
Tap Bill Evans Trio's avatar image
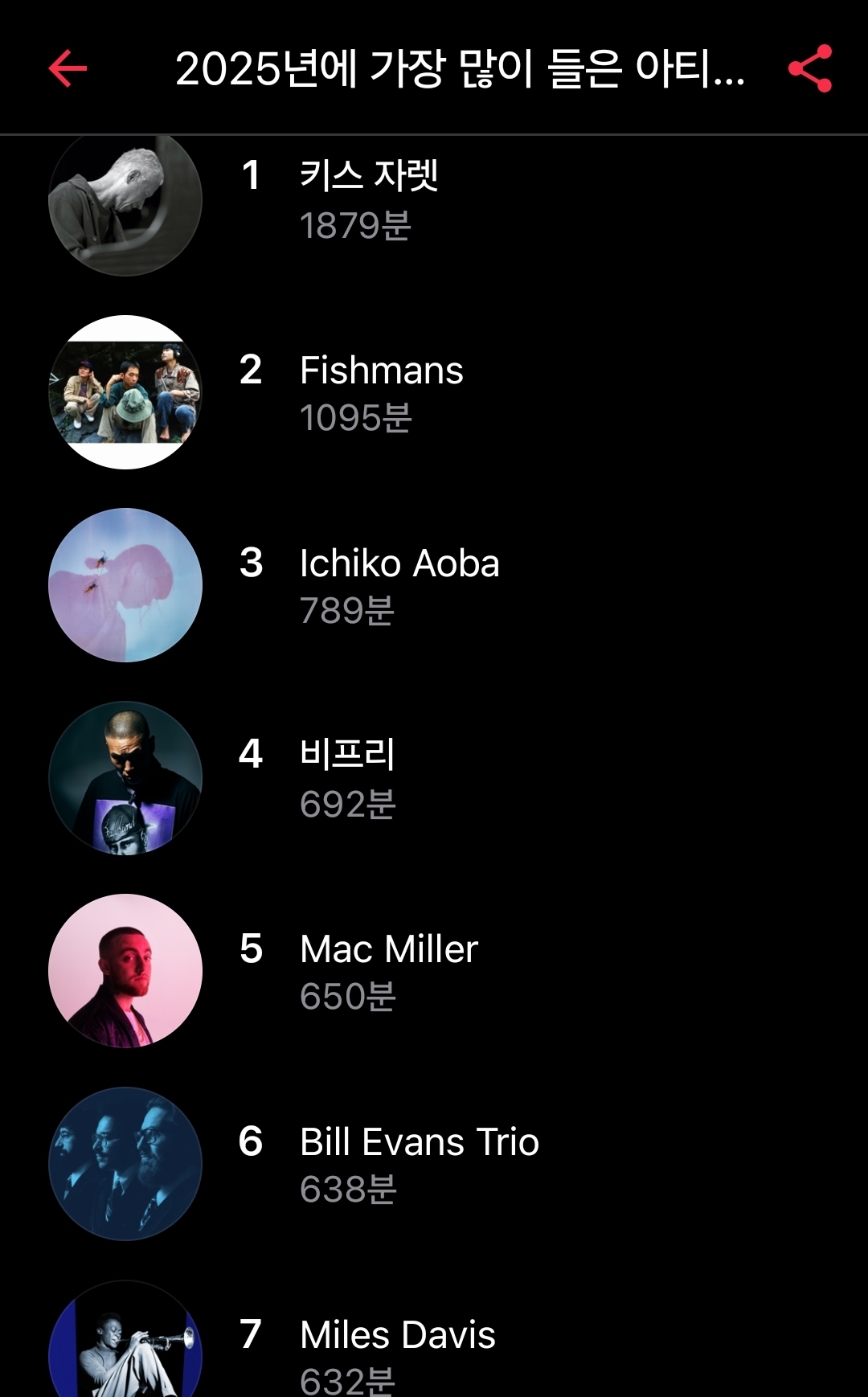[124, 1164]
